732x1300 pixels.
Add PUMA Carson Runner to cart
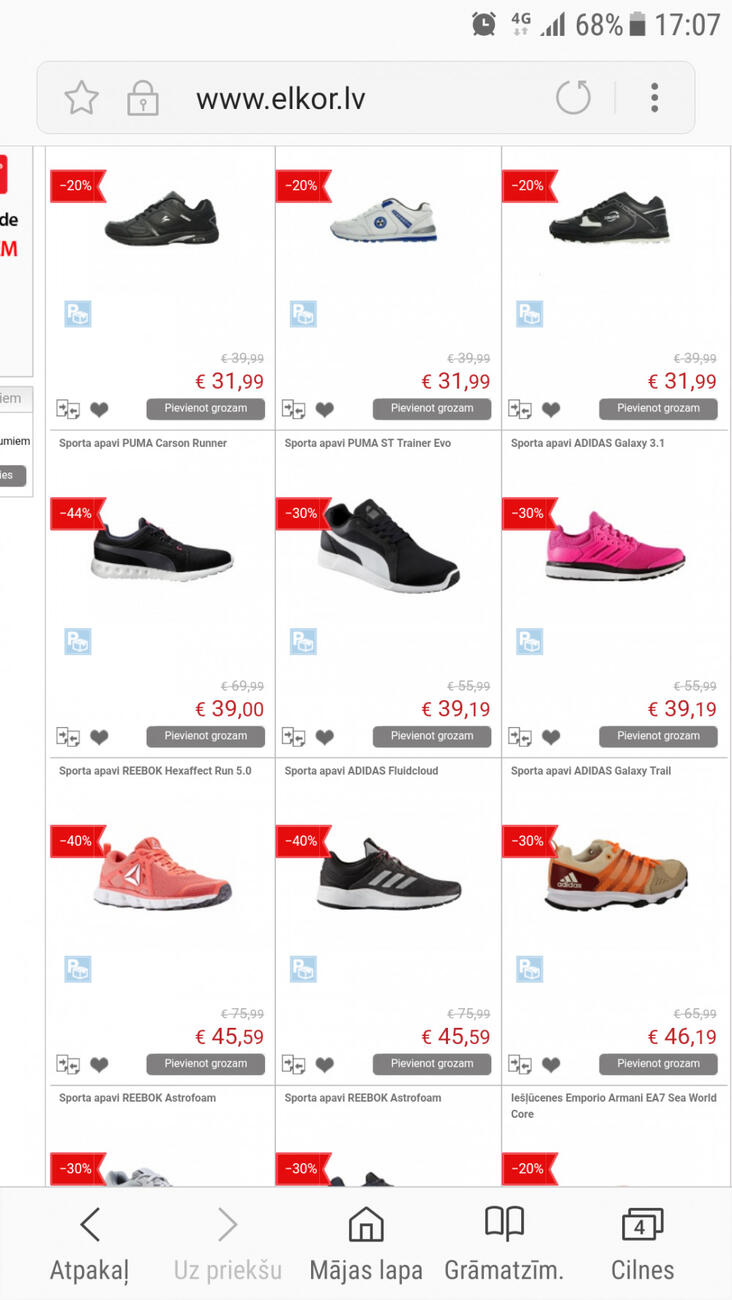(x=205, y=736)
